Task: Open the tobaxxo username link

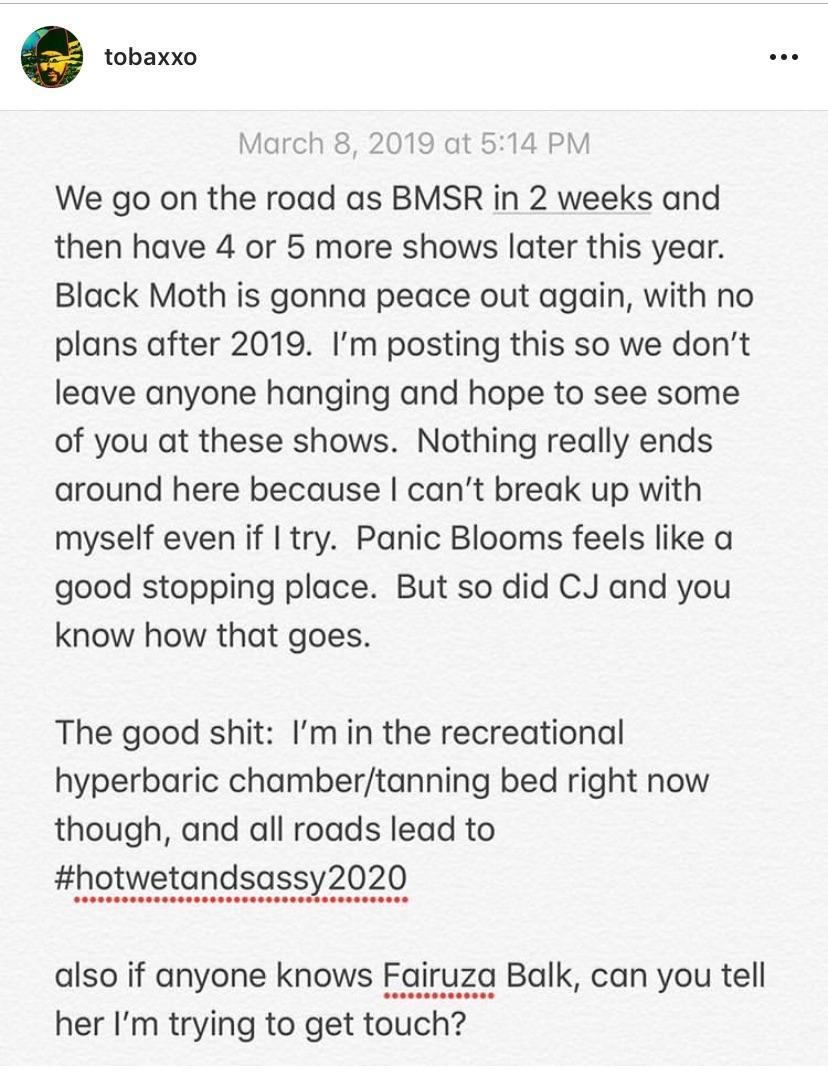Action: pos(150,57)
